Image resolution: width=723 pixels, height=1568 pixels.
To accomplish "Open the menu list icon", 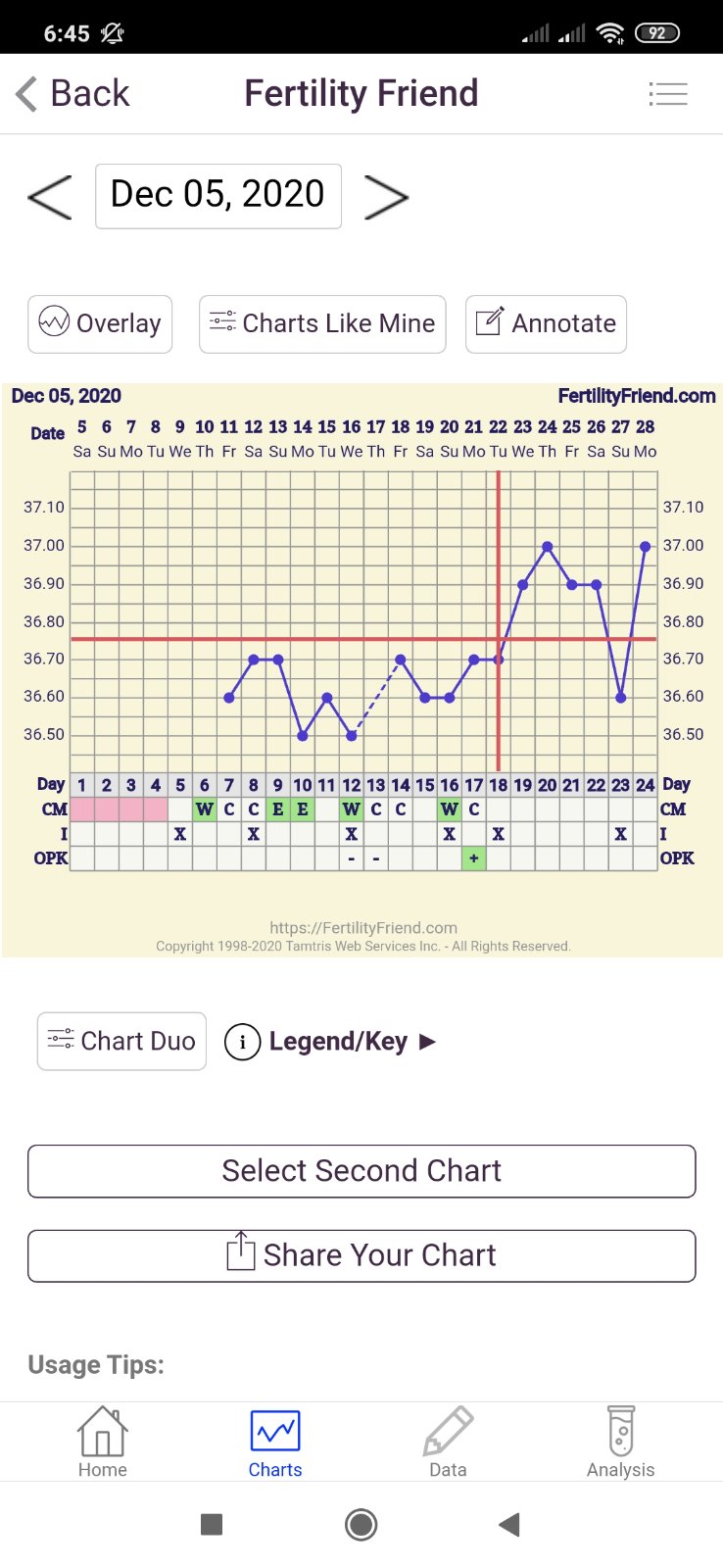I will [668, 94].
